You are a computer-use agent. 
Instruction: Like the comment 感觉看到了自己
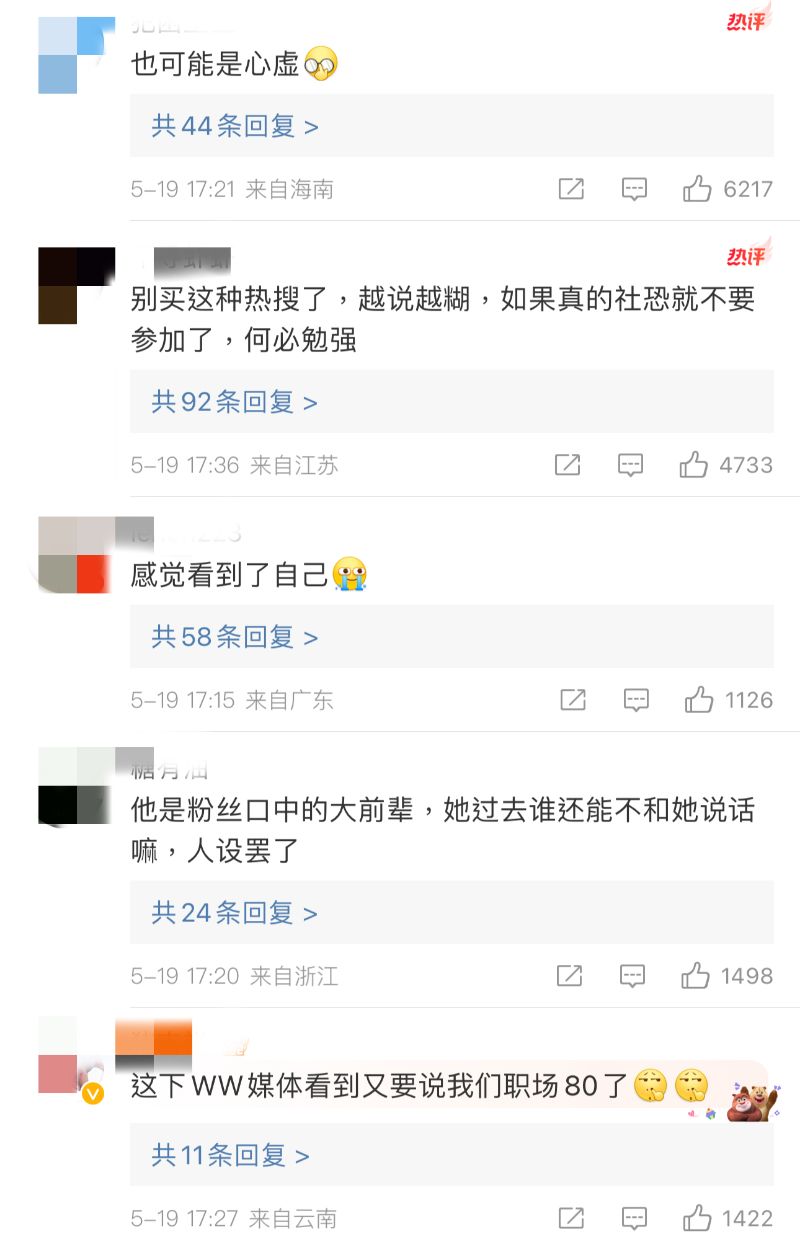click(699, 700)
